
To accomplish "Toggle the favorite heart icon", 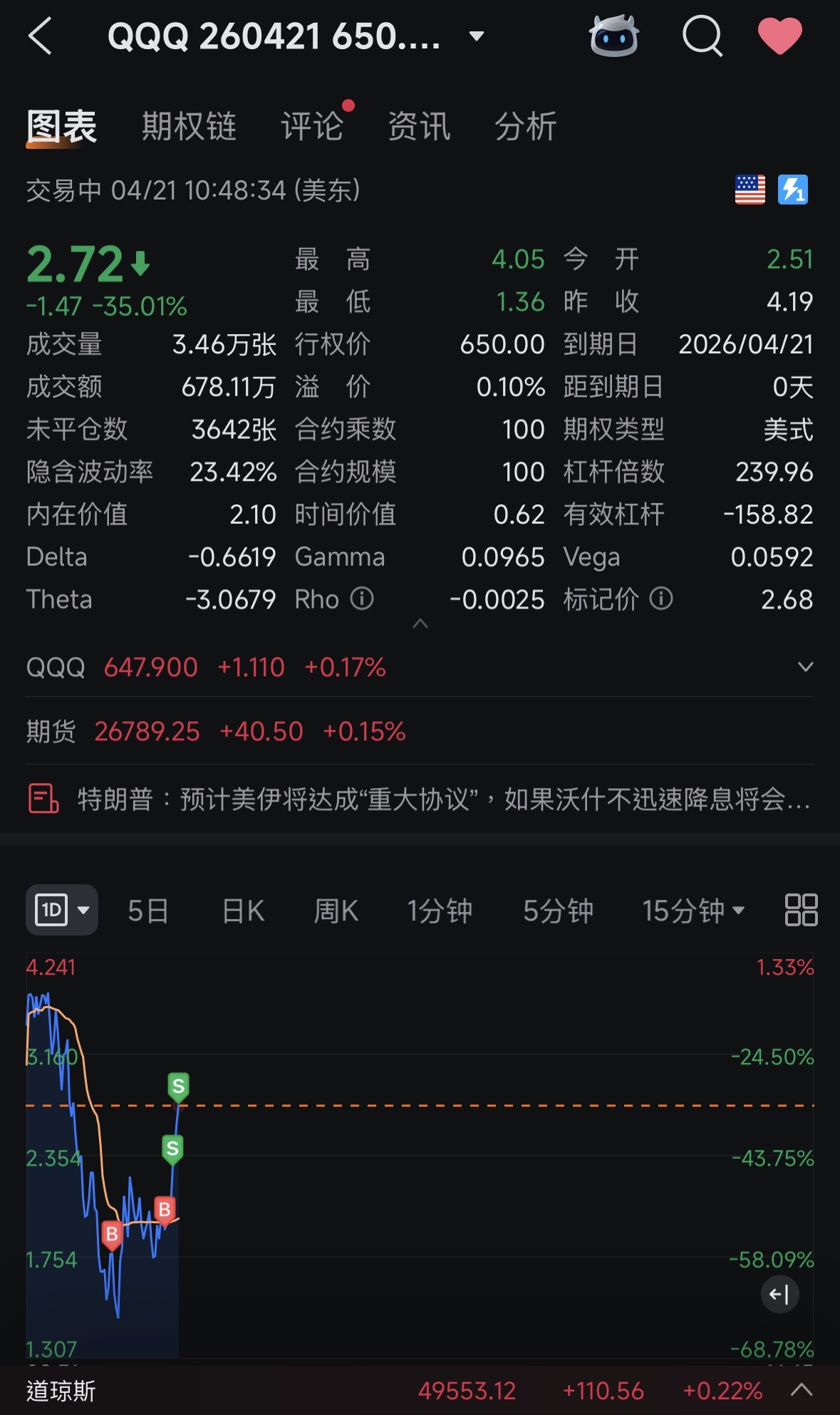I will tap(779, 36).
